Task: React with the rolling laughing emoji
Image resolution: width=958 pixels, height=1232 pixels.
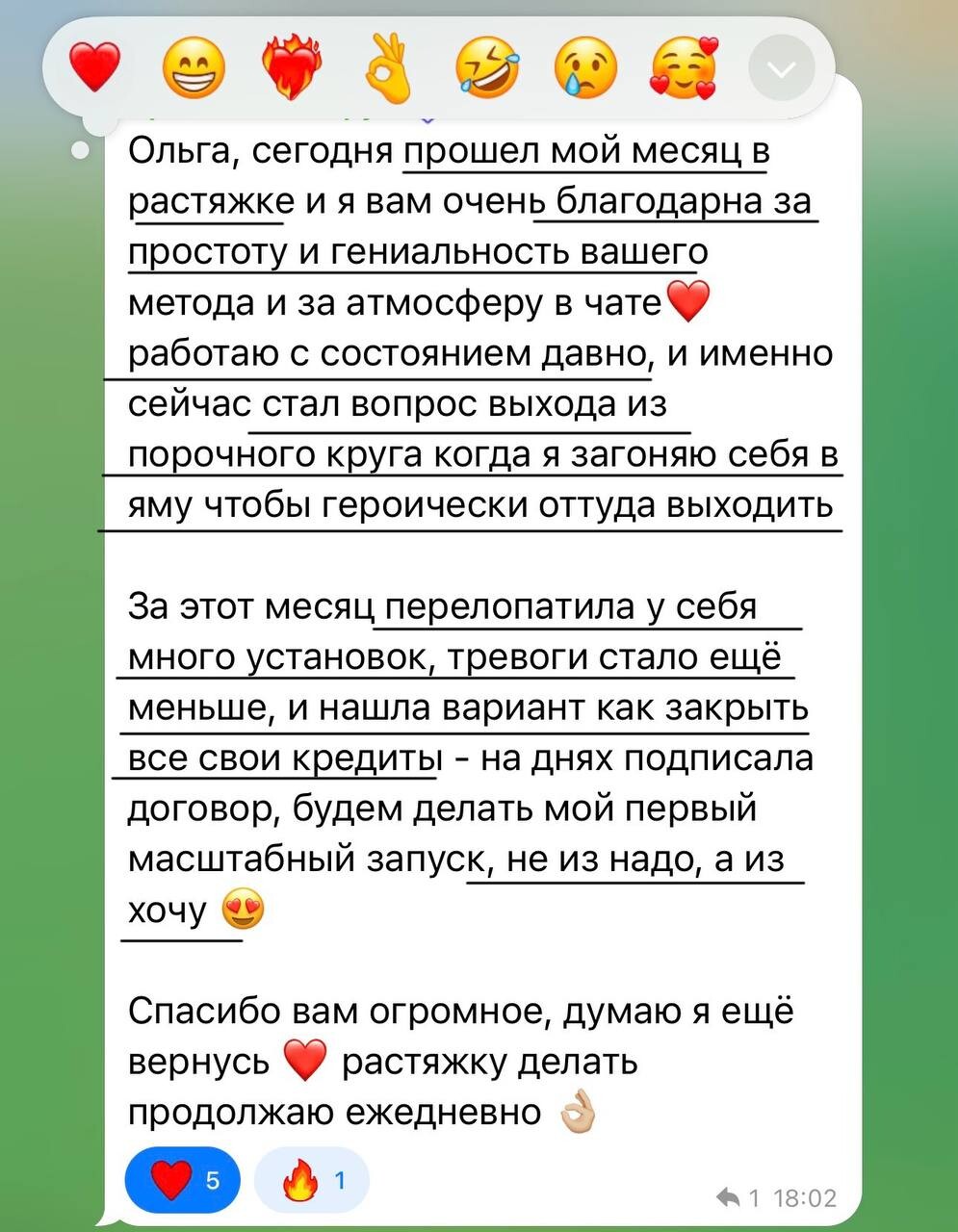Action: coord(488,69)
